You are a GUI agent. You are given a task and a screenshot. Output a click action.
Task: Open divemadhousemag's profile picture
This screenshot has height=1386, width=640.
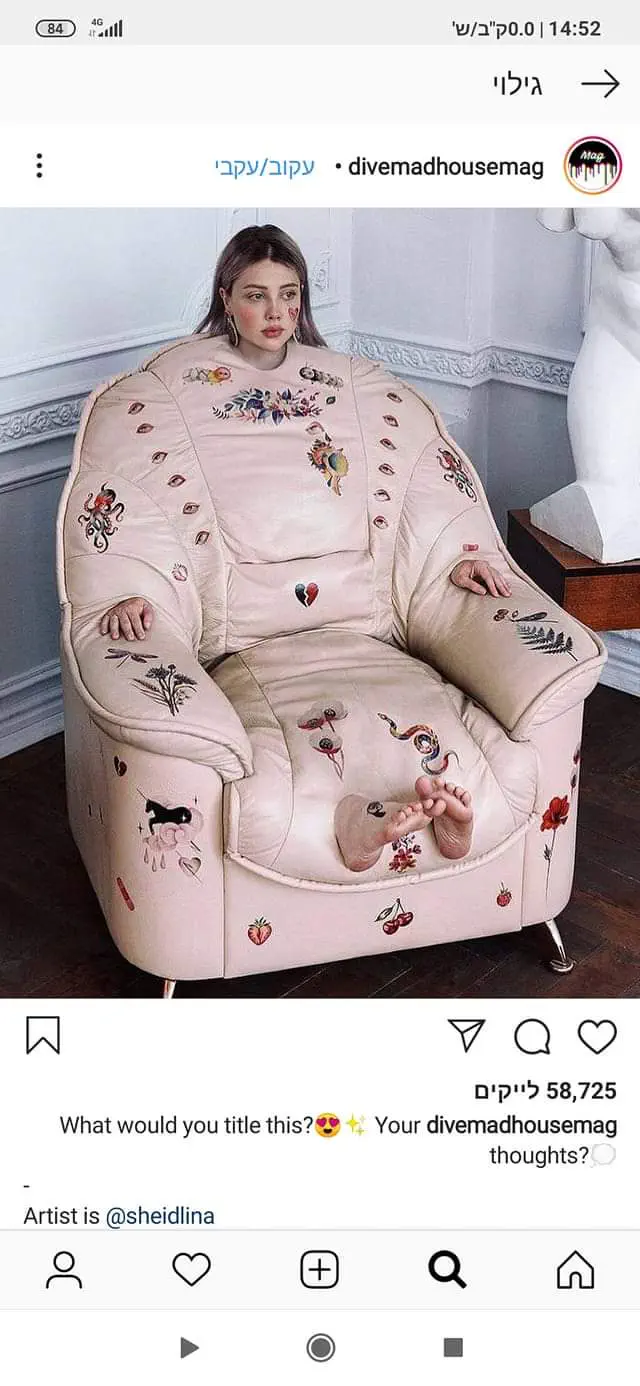(x=593, y=166)
